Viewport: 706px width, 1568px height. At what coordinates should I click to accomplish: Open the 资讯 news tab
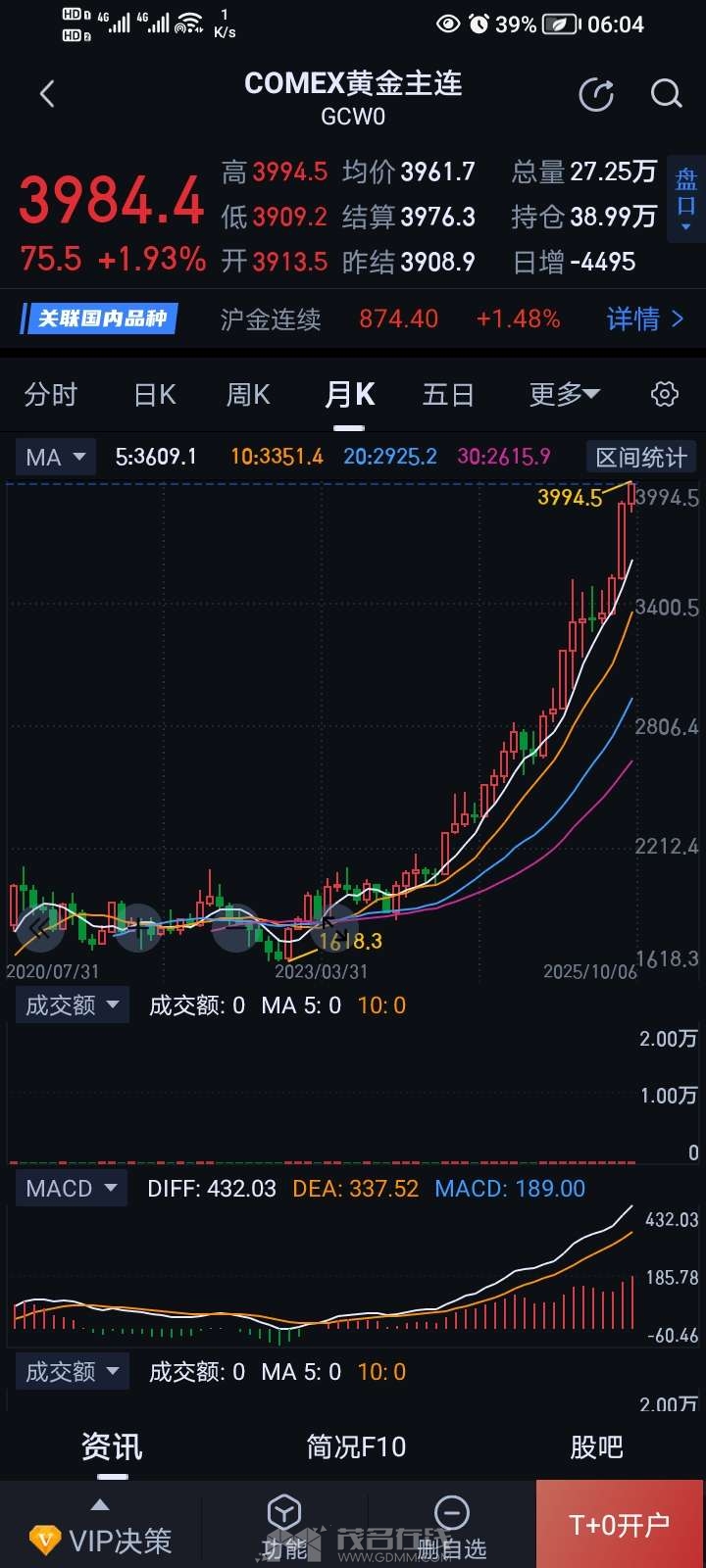coord(112,1446)
